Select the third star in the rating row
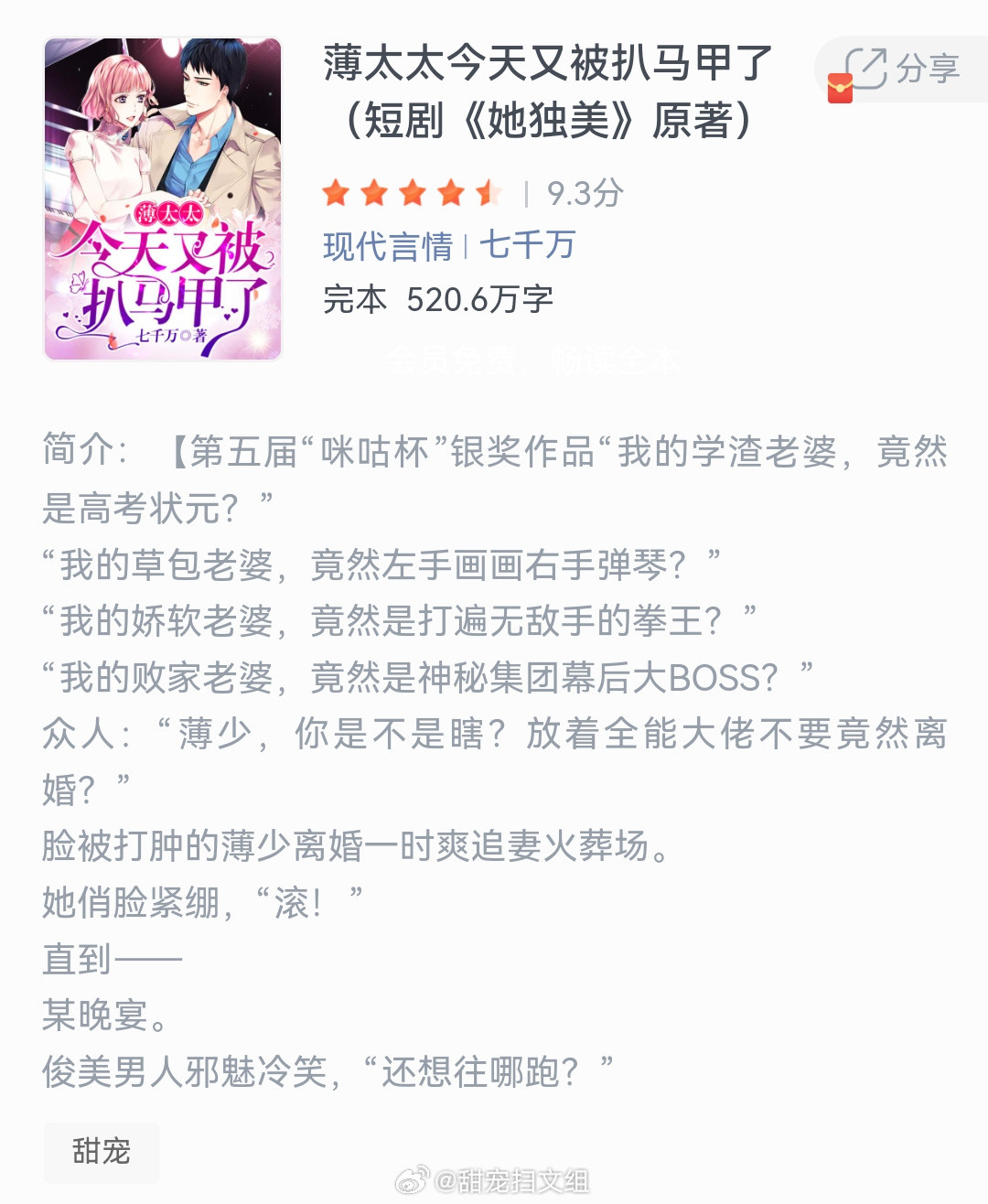Viewport: 988px width, 1204px height. [414, 193]
